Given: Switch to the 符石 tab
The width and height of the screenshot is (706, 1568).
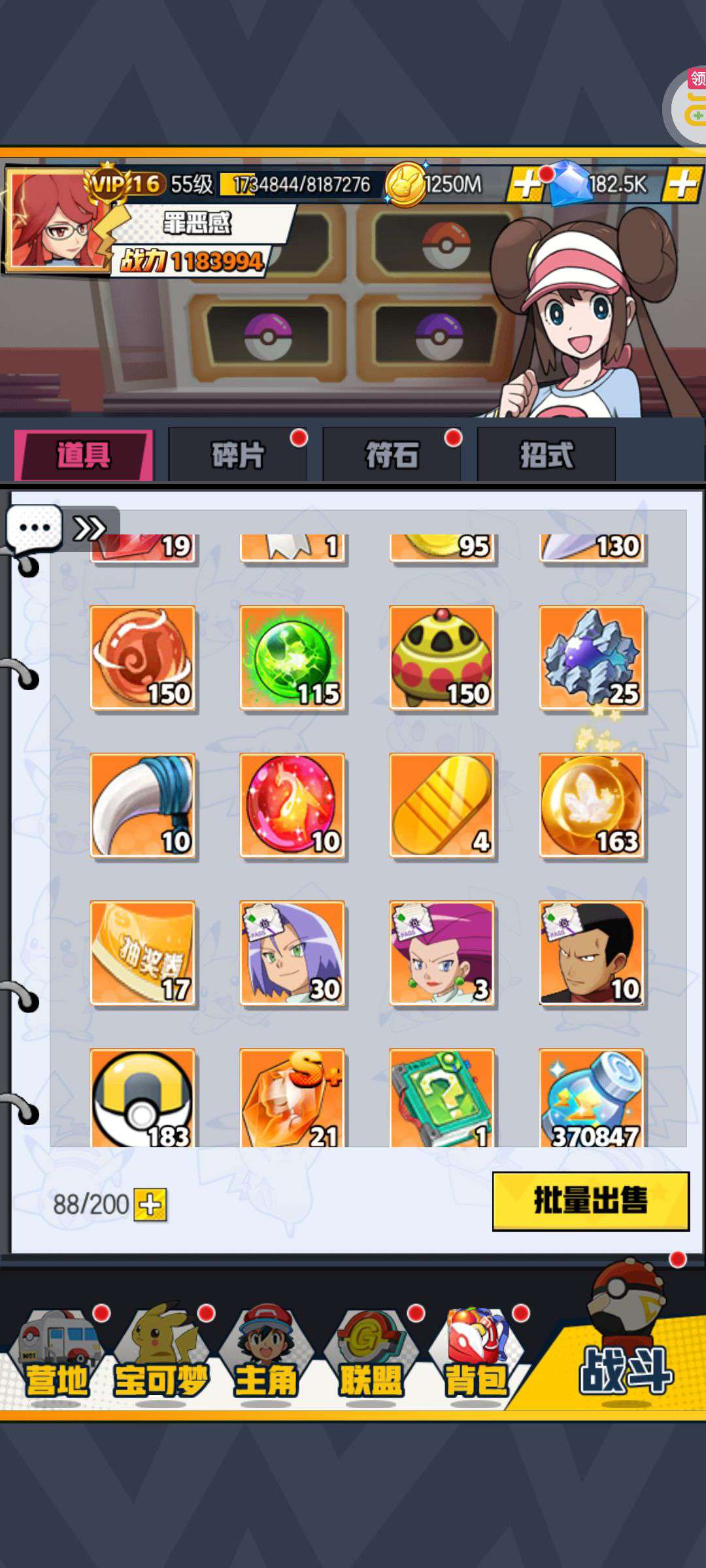Looking at the screenshot, I should [x=392, y=455].
